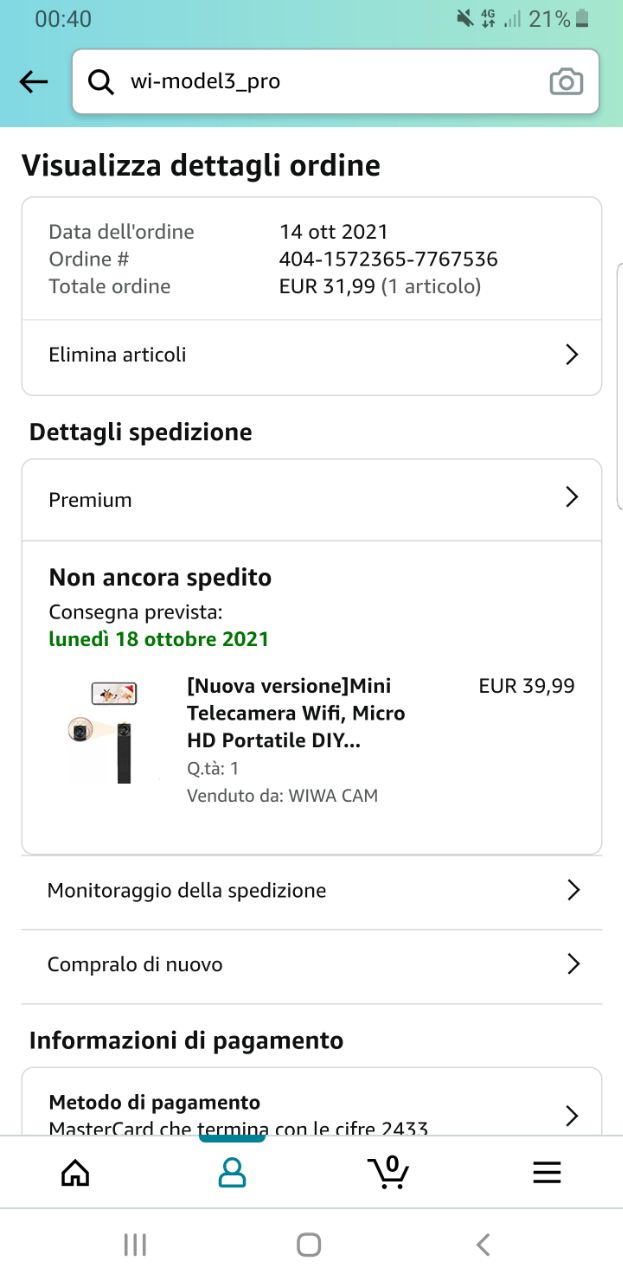The height and width of the screenshot is (1280, 623).
Task: Open Monitoraggio della spedizione
Action: (312, 890)
